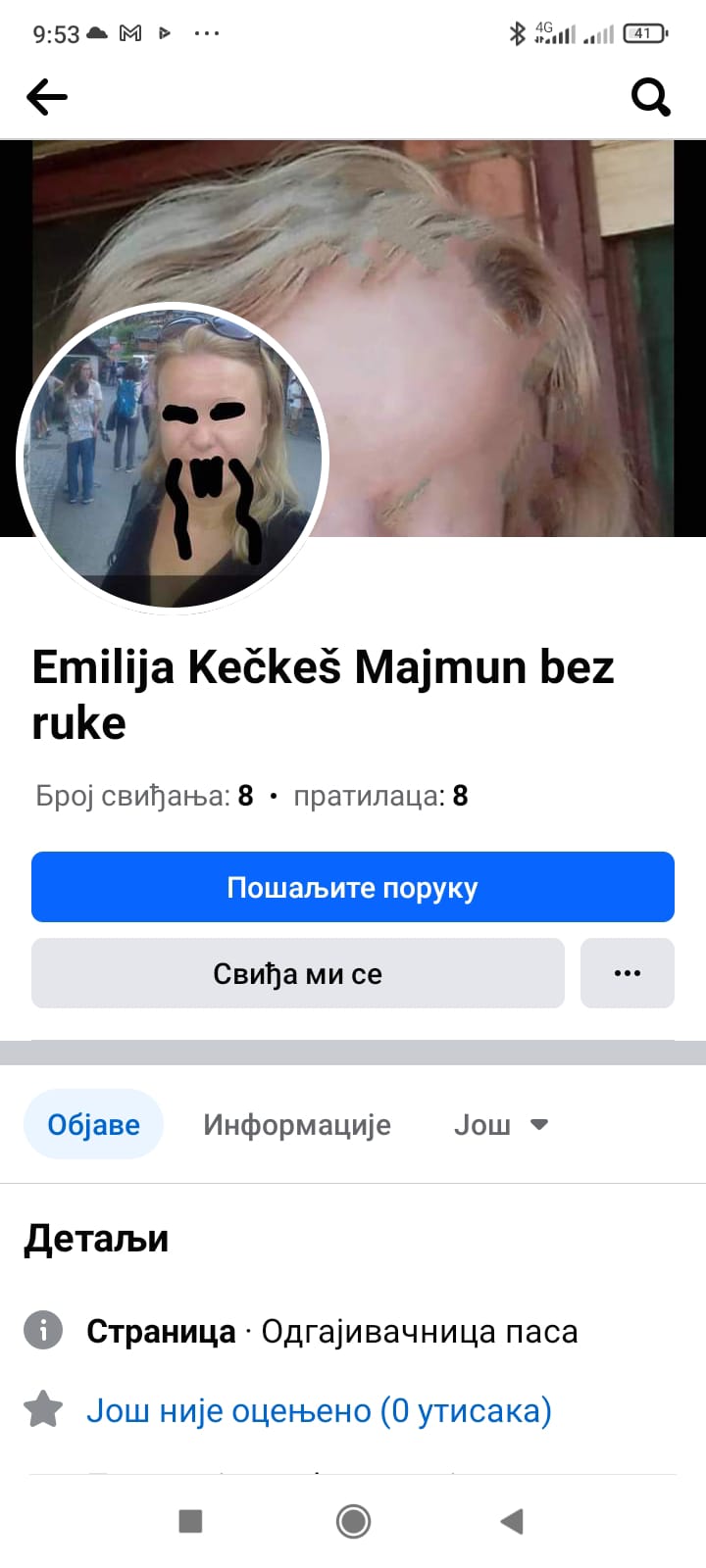Open the Још није оцењено reviews link
This screenshot has width=706, height=1568.
pyautogui.click(x=319, y=1410)
